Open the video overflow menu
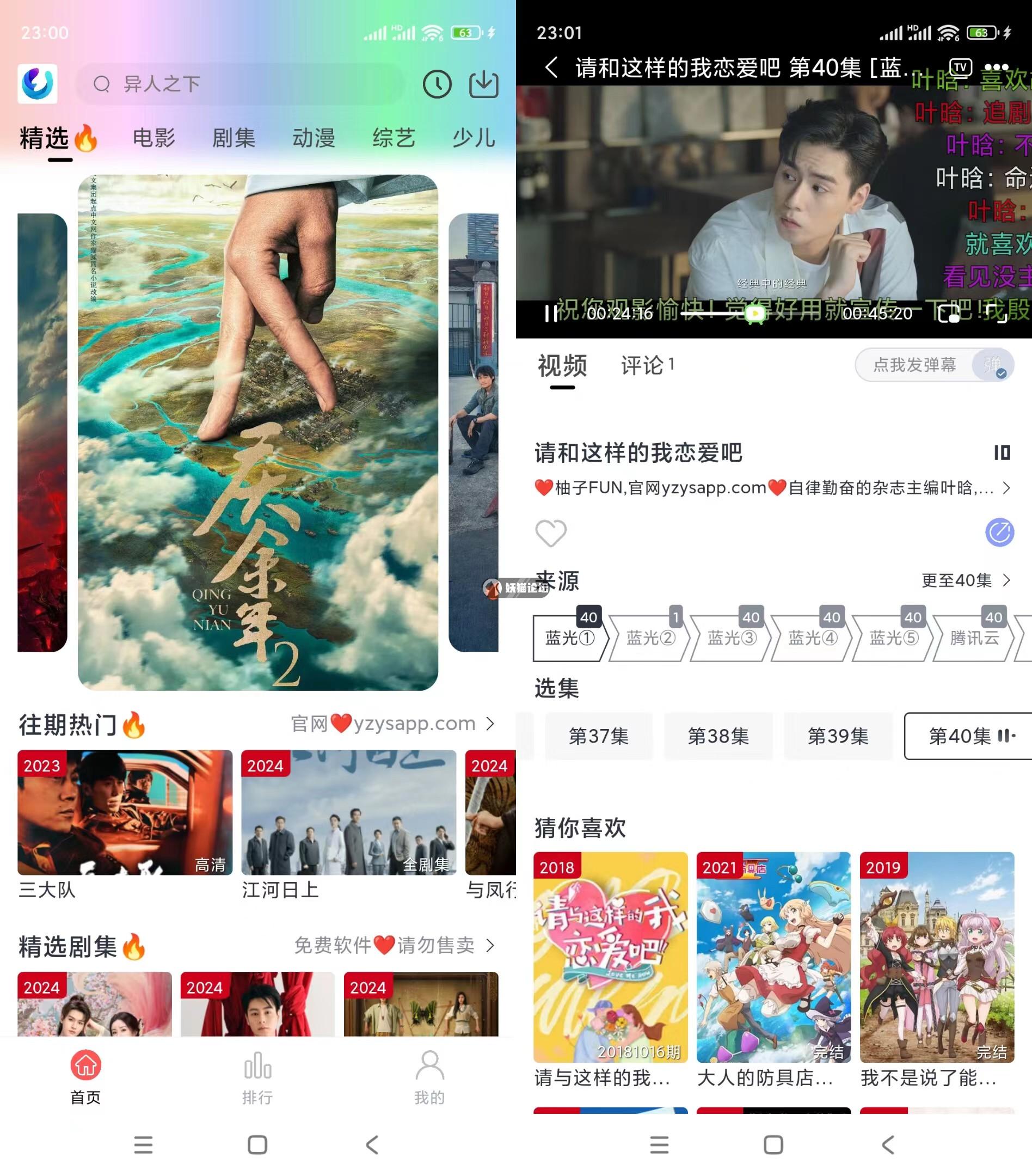This screenshot has height=1176, width=1032. pos(996,68)
